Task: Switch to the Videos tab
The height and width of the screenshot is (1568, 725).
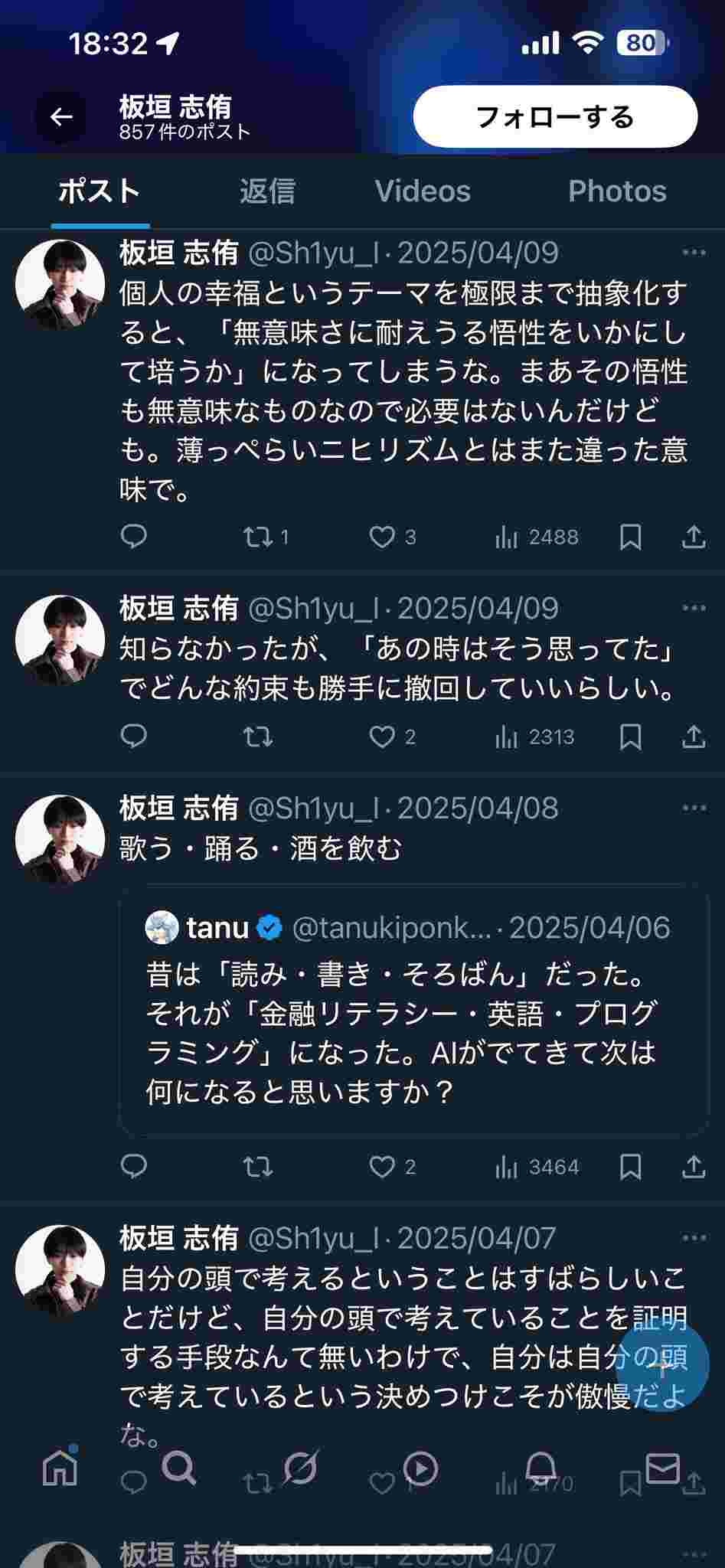Action: click(x=423, y=191)
